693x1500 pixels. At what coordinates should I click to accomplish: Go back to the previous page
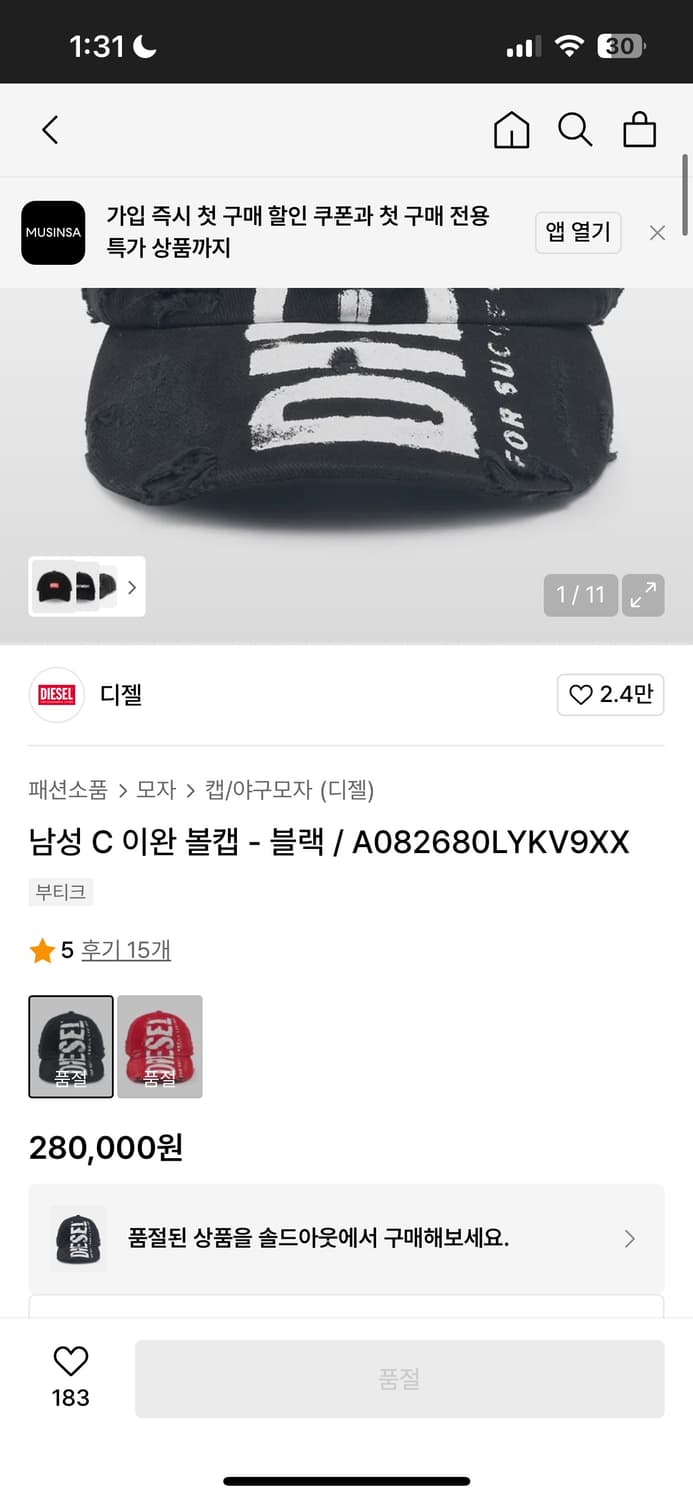pos(50,130)
